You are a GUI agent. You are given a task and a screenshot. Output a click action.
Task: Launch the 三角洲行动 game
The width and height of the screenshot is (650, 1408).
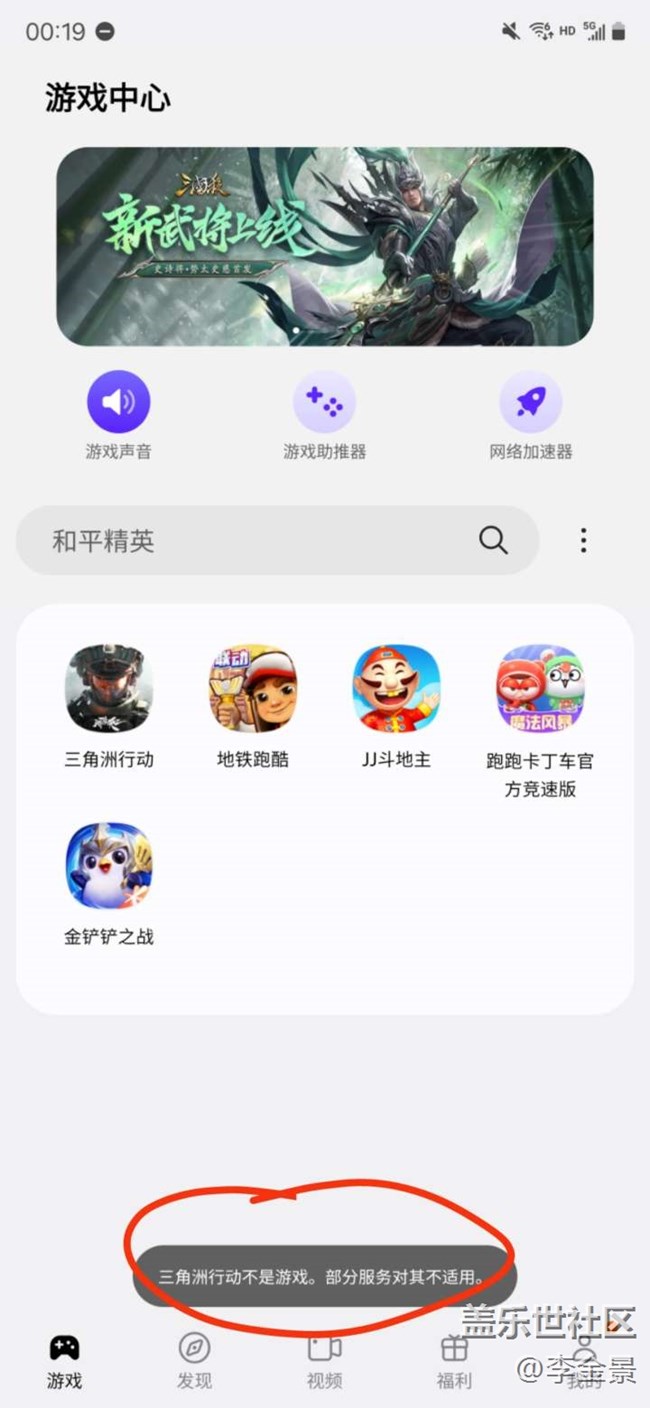[109, 688]
